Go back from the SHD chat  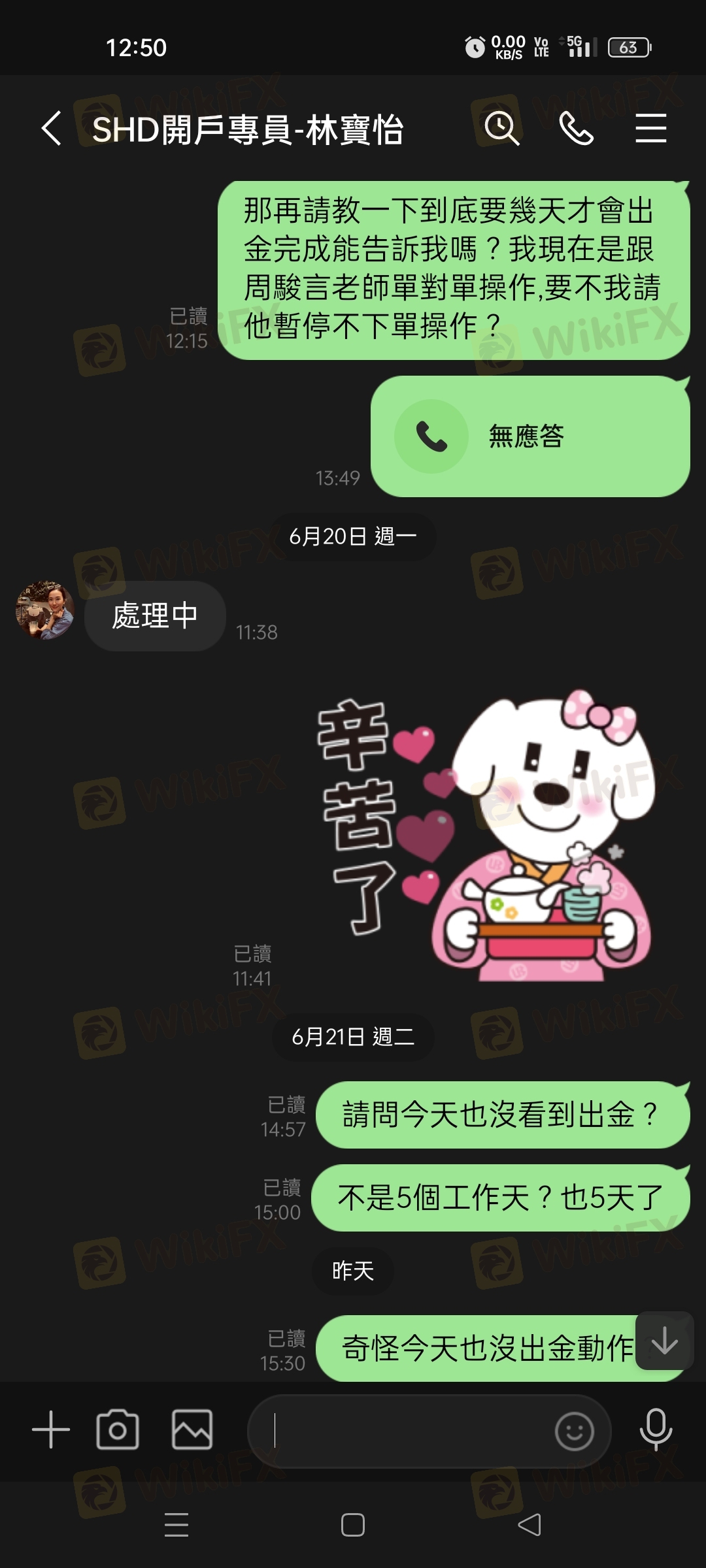[52, 128]
